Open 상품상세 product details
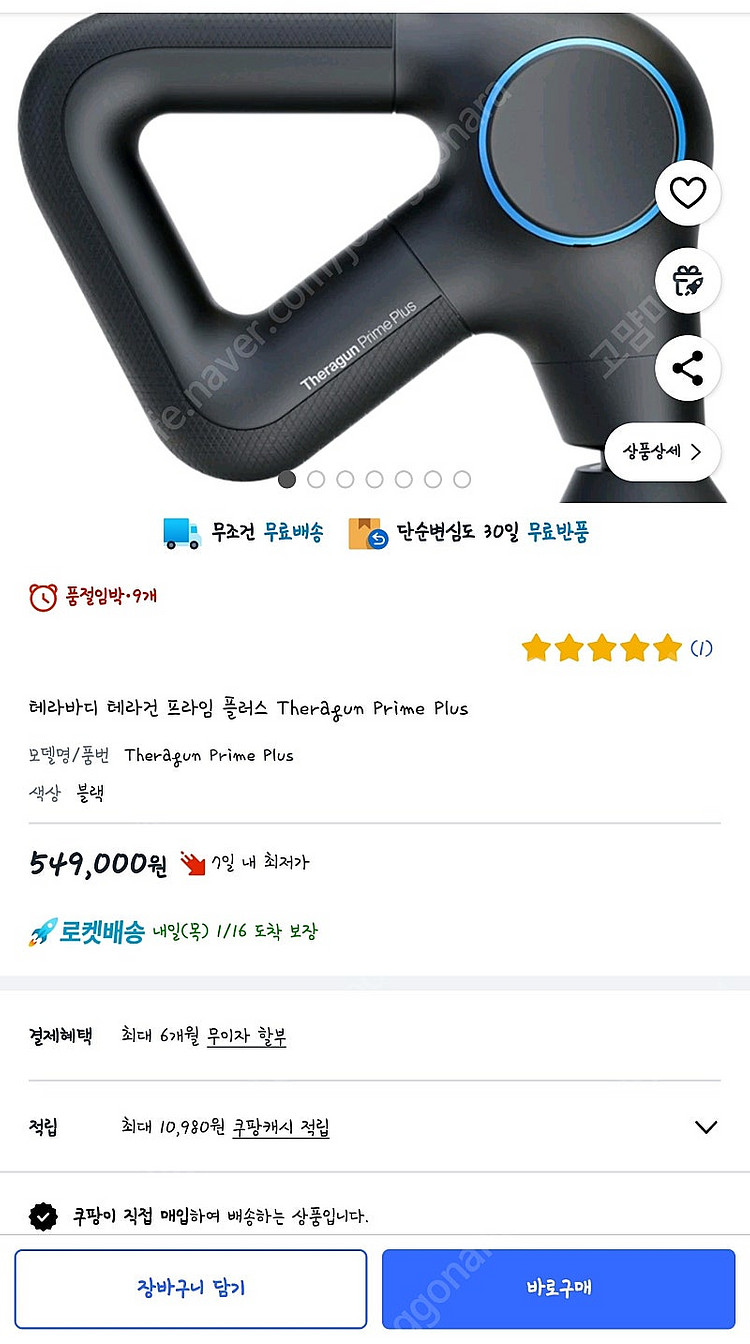Viewport: 750px width, 1344px height. pos(662,451)
